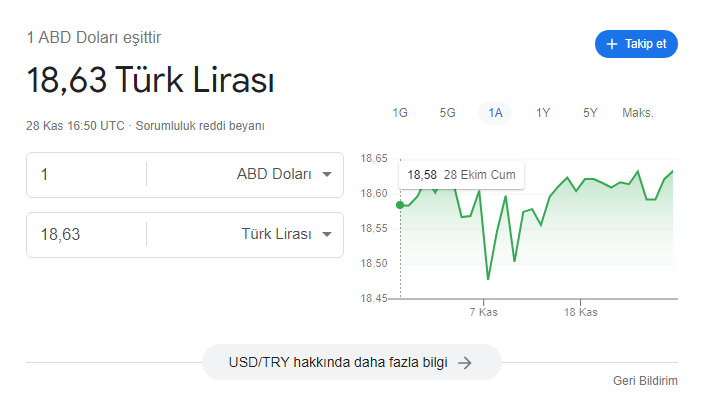Switch chart to 1G range
The image size is (722, 411).
coord(400,113)
